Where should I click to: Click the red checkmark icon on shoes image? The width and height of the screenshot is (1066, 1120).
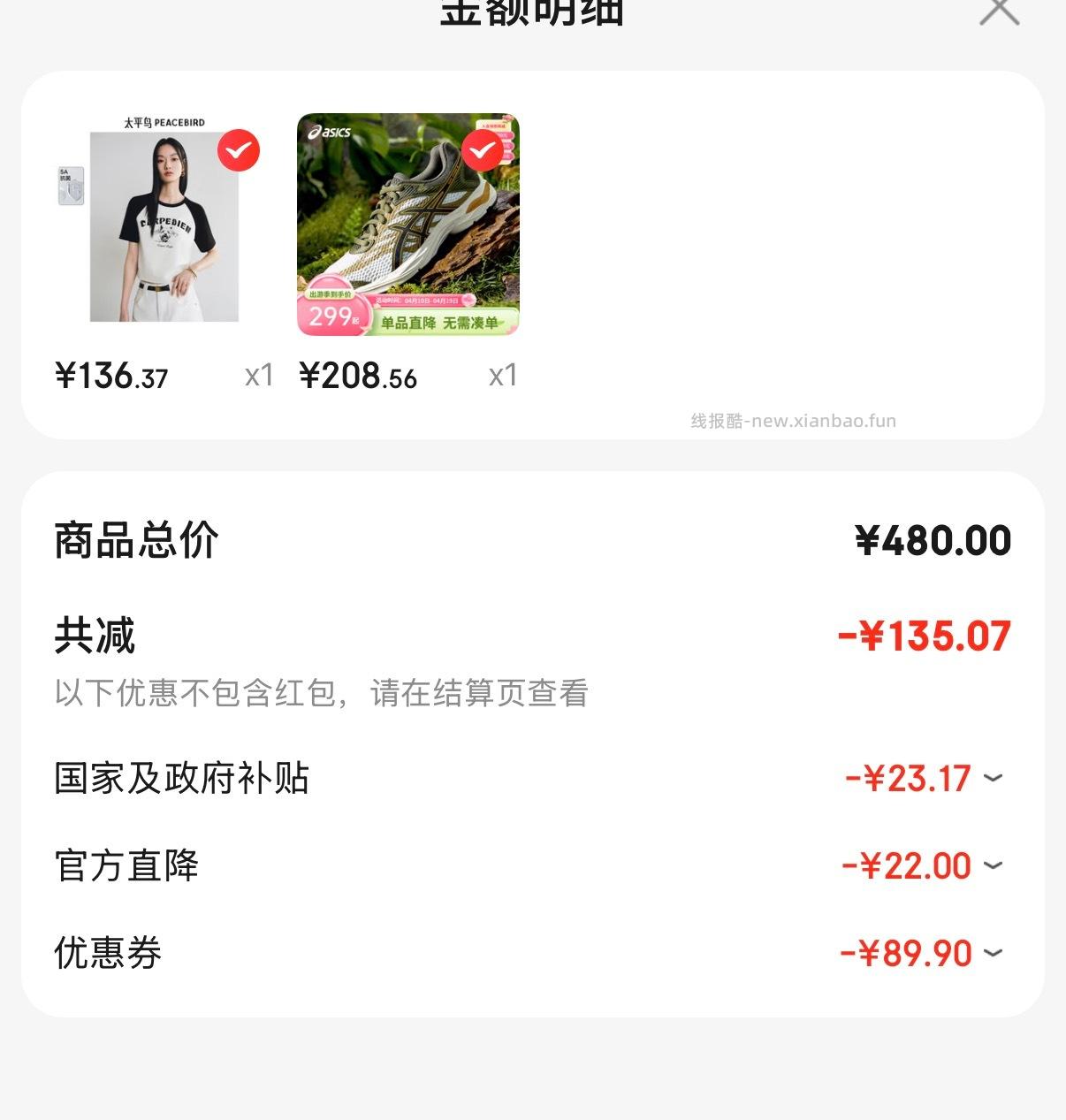[482, 152]
